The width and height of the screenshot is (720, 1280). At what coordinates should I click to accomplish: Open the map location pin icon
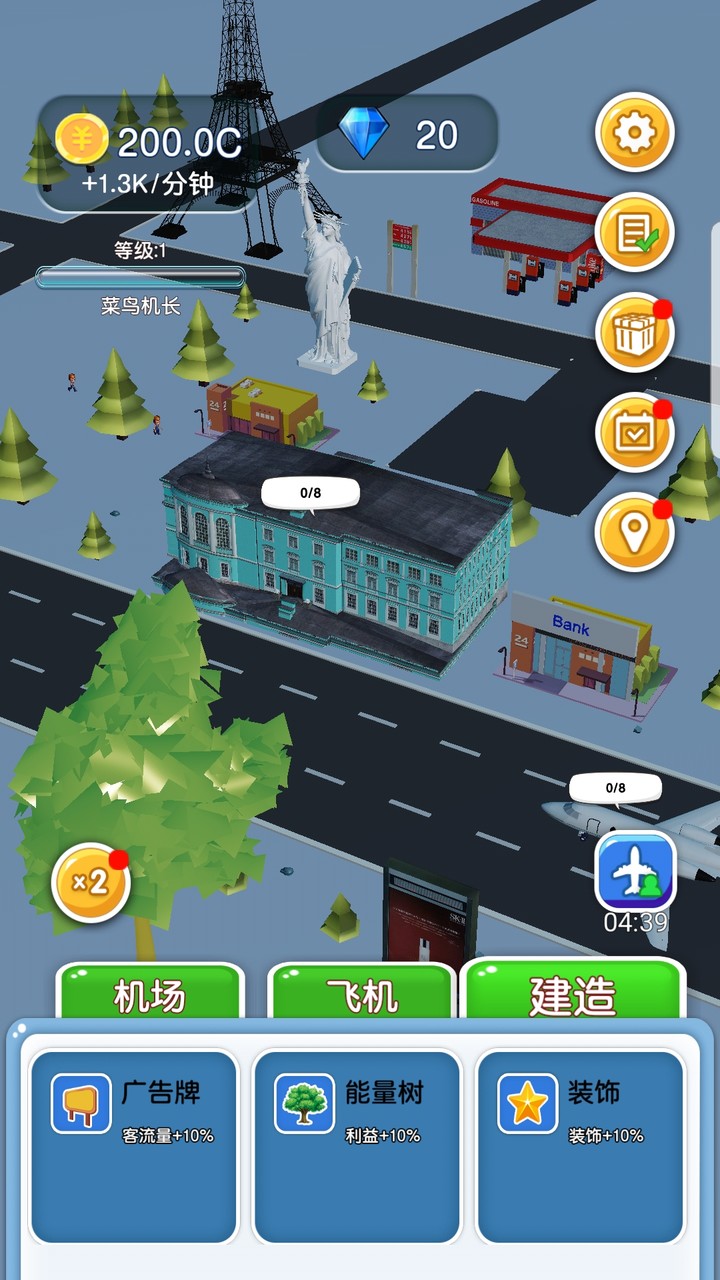coord(634,533)
